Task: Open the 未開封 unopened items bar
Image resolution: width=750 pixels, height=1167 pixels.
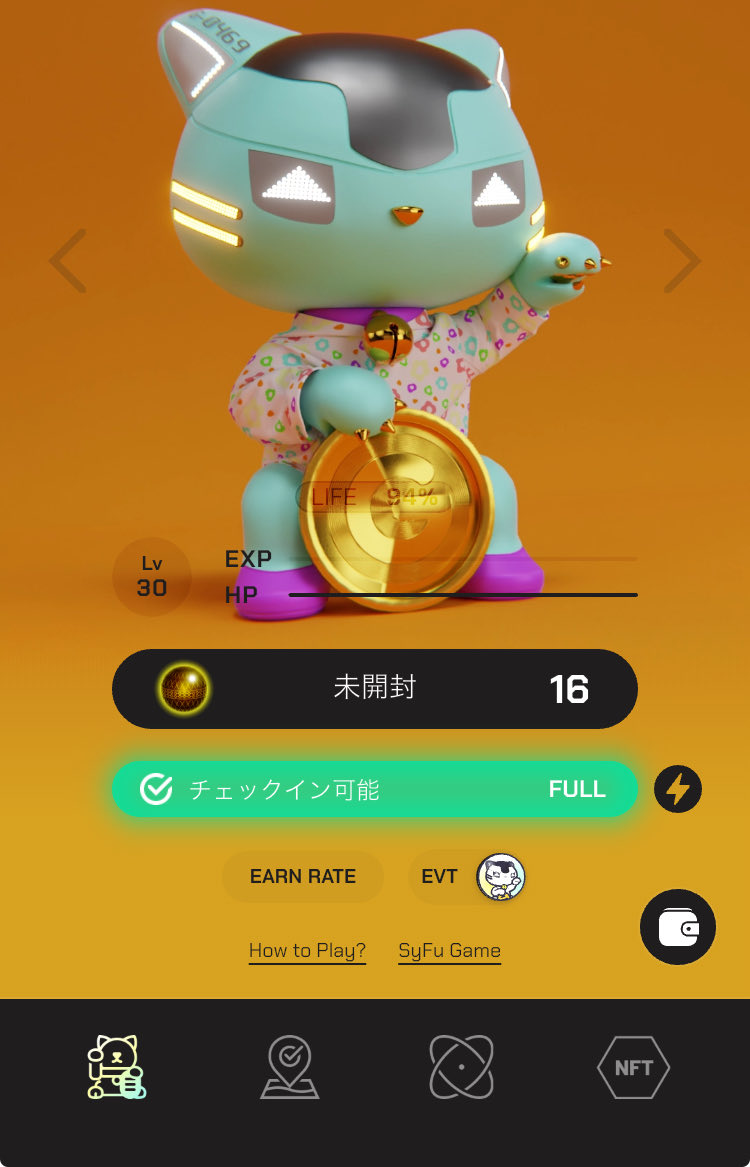Action: pyautogui.click(x=374, y=688)
